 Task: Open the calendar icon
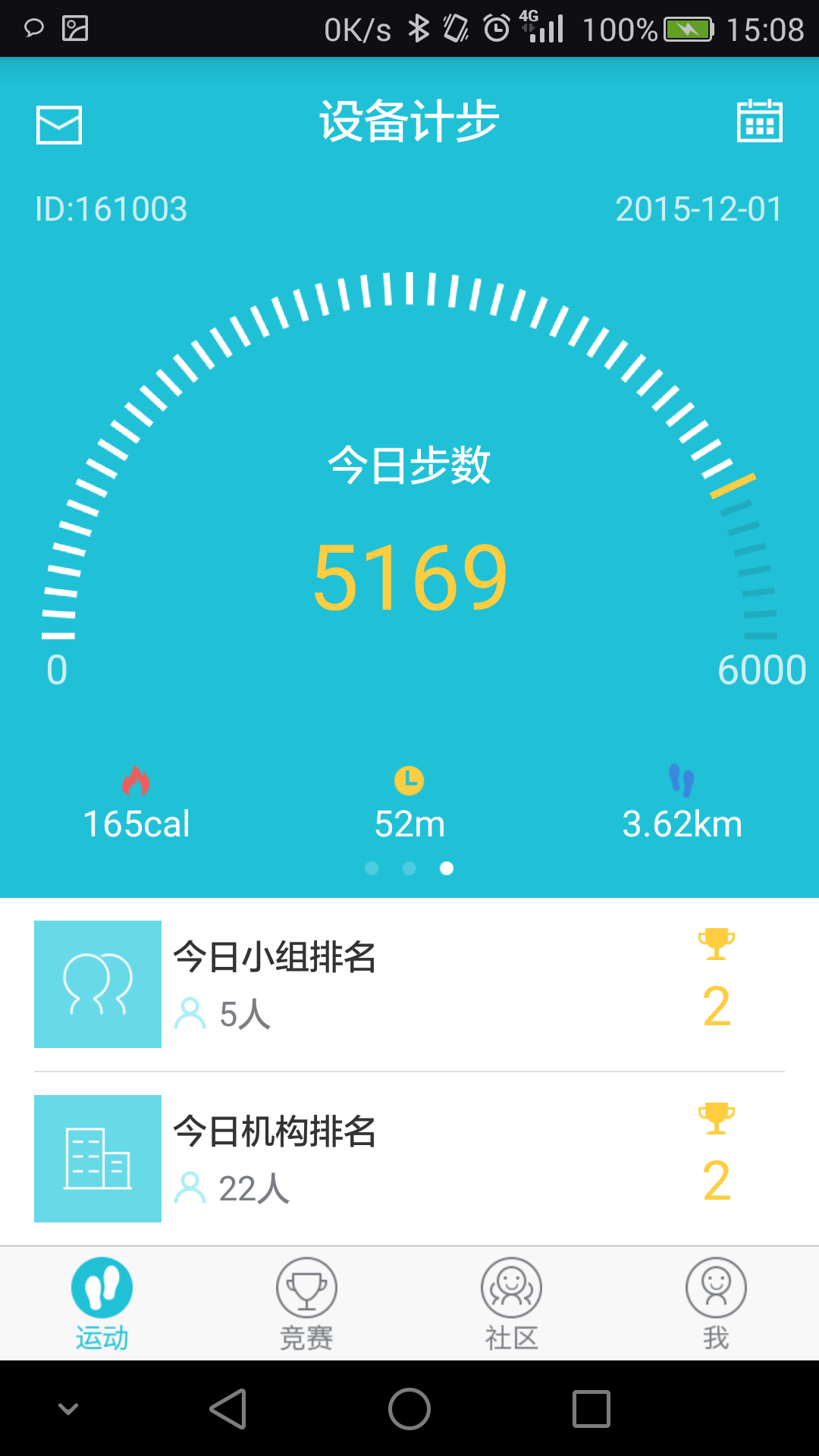760,121
